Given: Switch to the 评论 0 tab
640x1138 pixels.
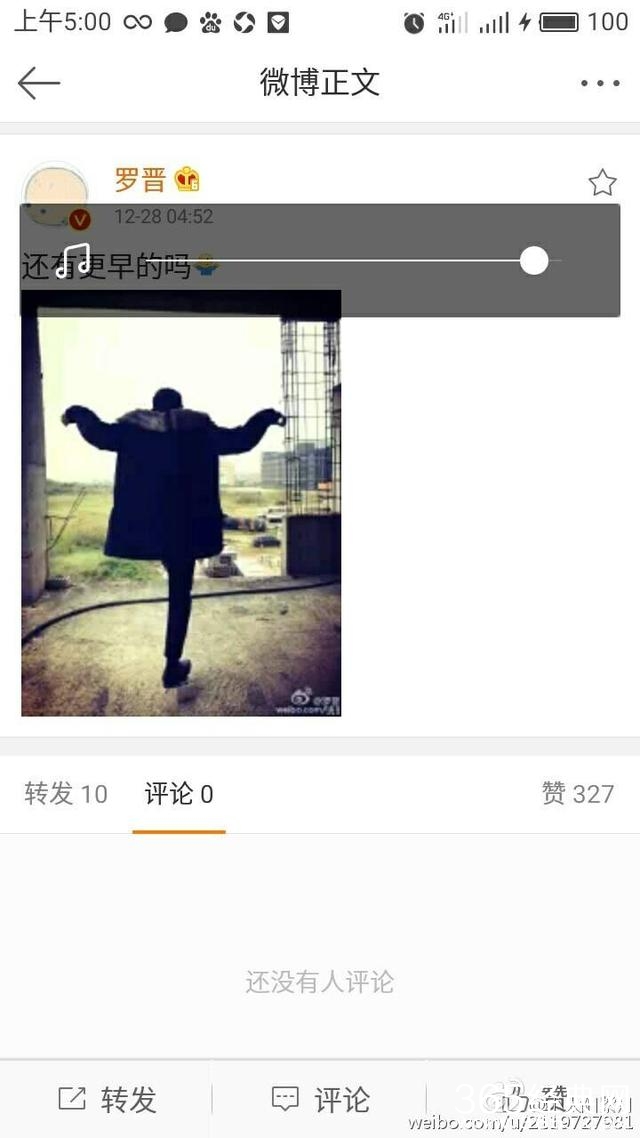Looking at the screenshot, I should click(x=179, y=794).
